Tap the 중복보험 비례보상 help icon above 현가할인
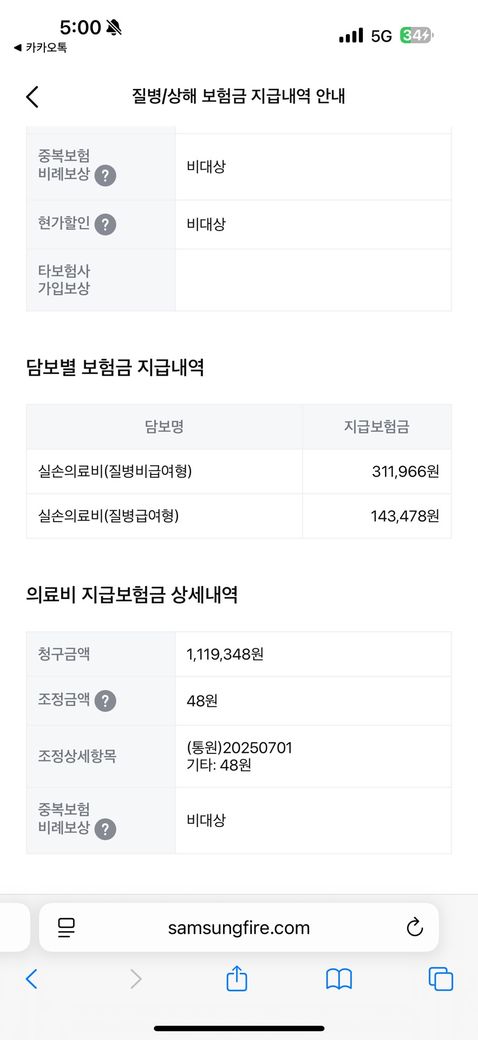Viewport: 478px width, 1040px height. pyautogui.click(x=105, y=176)
